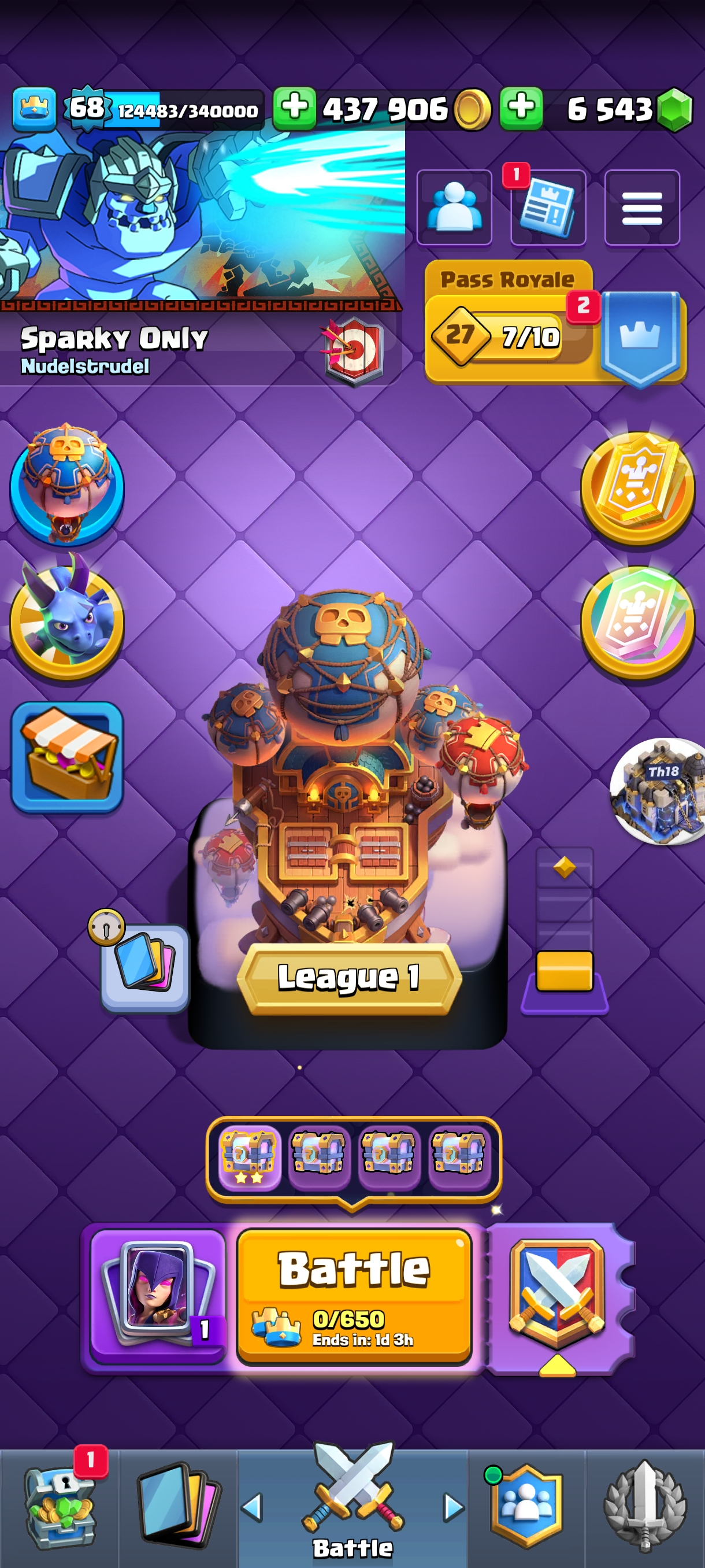Image resolution: width=705 pixels, height=1568 pixels.
Task: Switch to the Cards collection tab
Action: tap(177, 1507)
